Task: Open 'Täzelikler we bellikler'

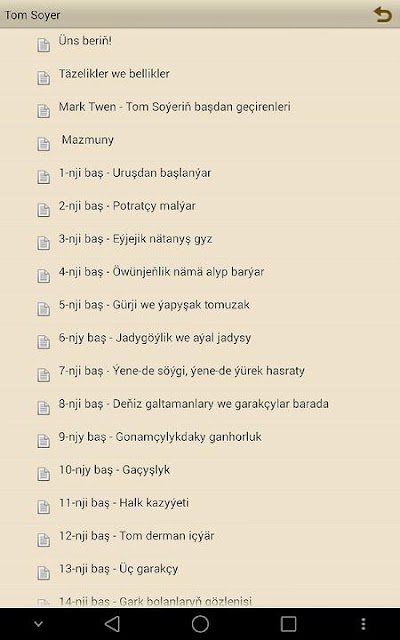Action: tap(200, 74)
